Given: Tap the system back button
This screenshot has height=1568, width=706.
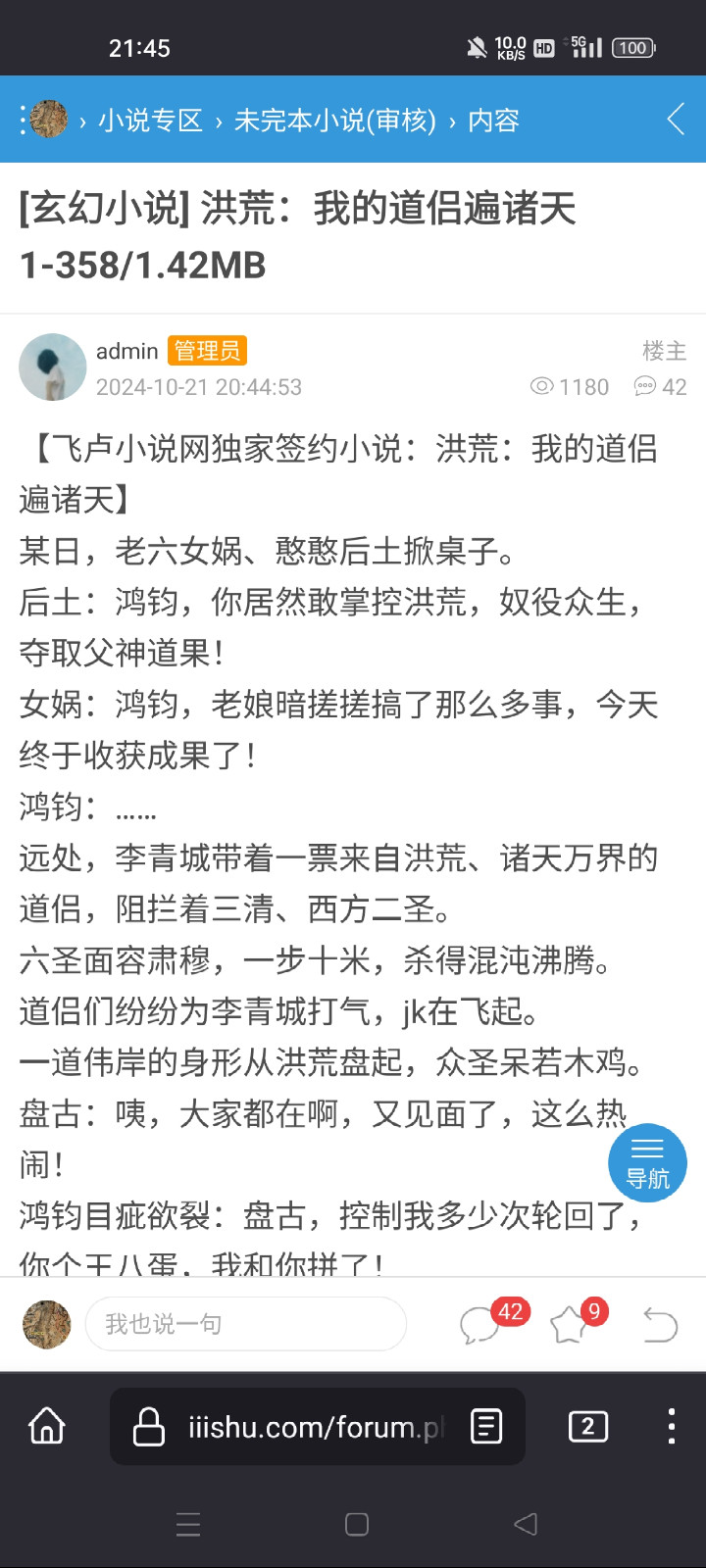Looking at the screenshot, I should pos(526,1524).
